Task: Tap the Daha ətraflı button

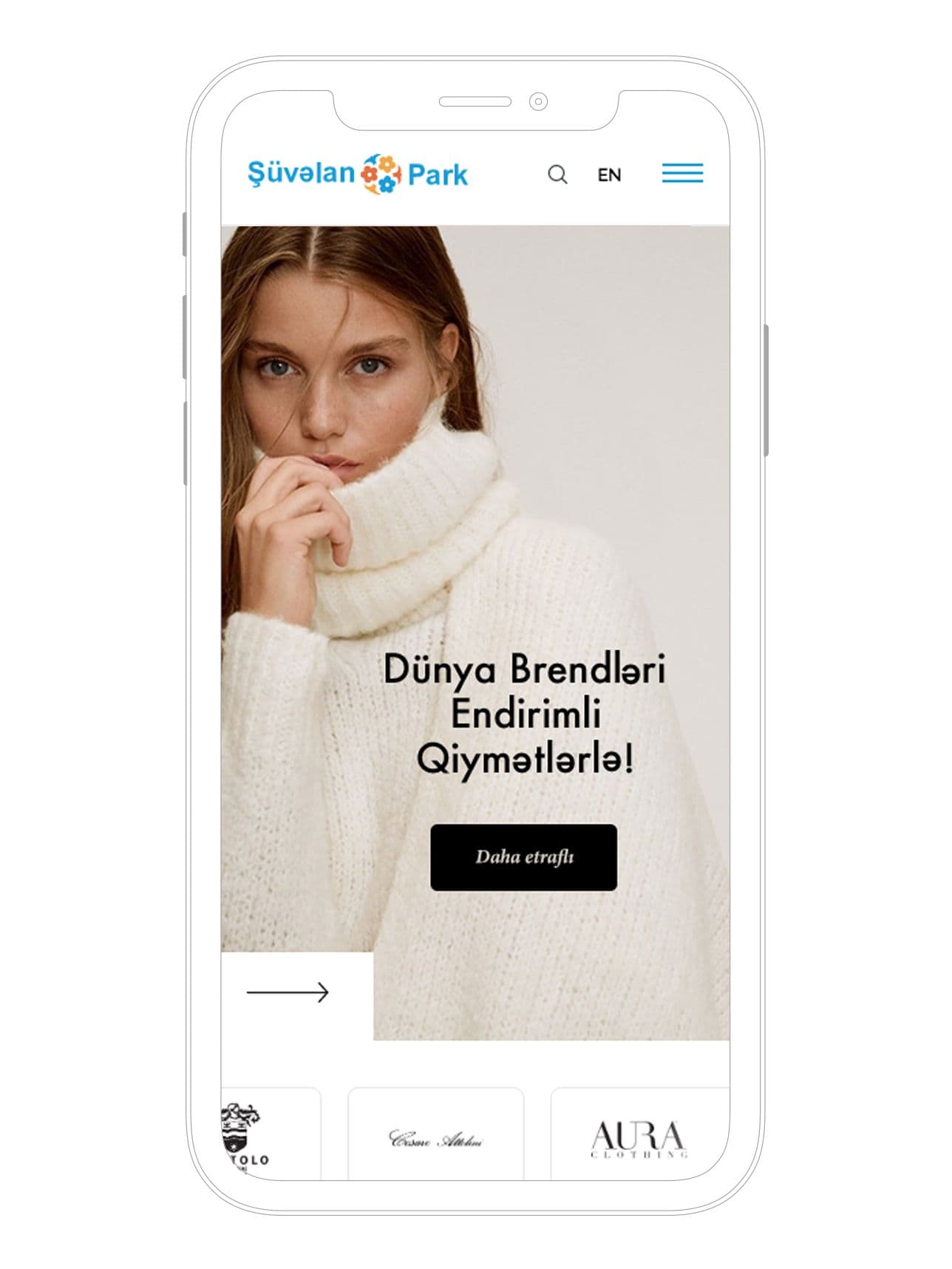Action: point(523,857)
